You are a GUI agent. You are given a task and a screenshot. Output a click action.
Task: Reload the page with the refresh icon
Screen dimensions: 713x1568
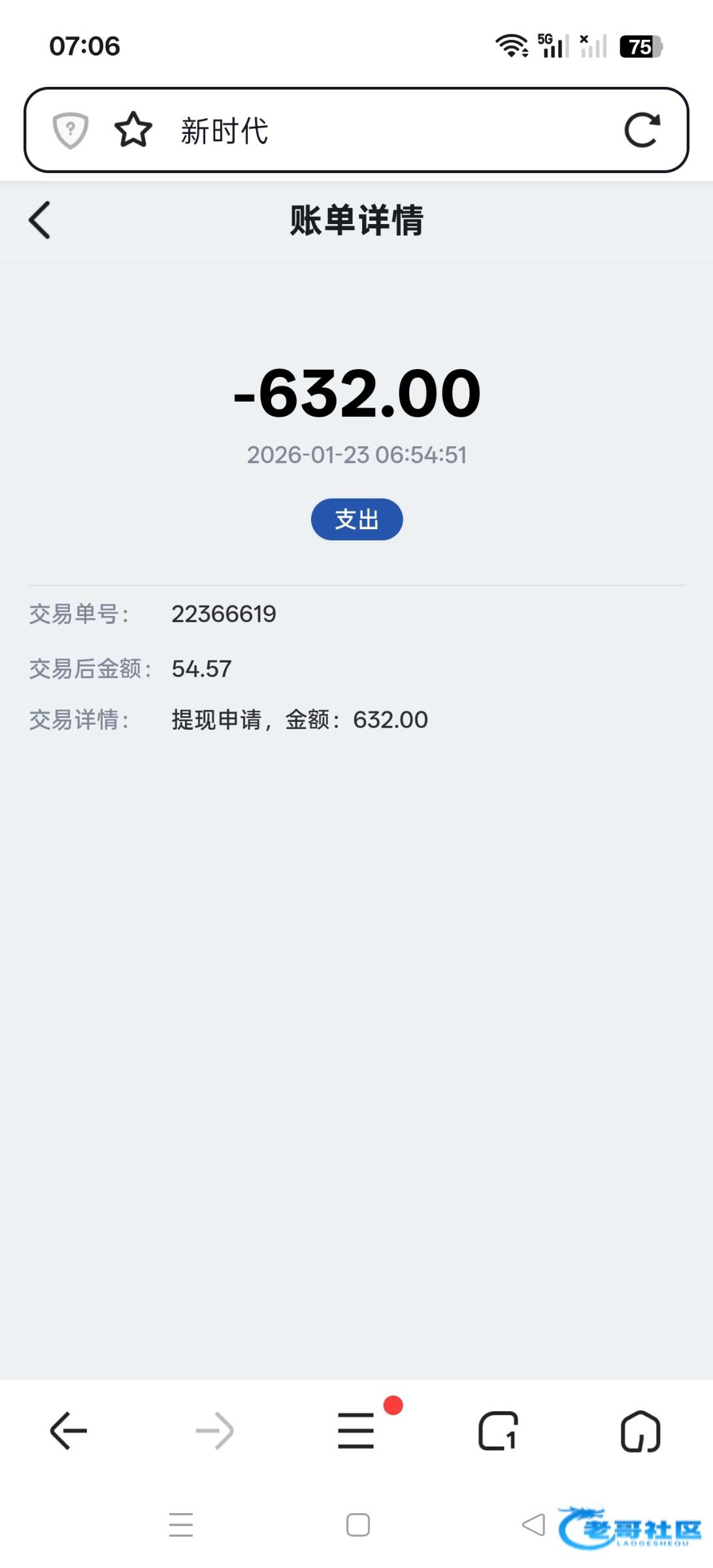tap(642, 130)
